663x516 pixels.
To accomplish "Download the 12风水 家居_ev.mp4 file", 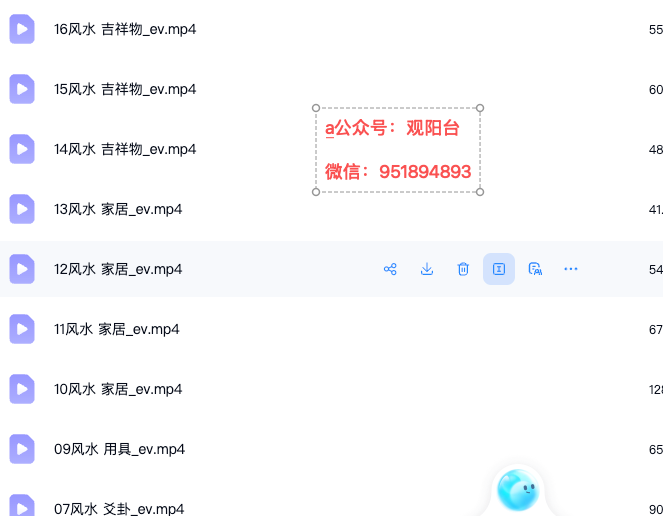I will [x=427, y=269].
